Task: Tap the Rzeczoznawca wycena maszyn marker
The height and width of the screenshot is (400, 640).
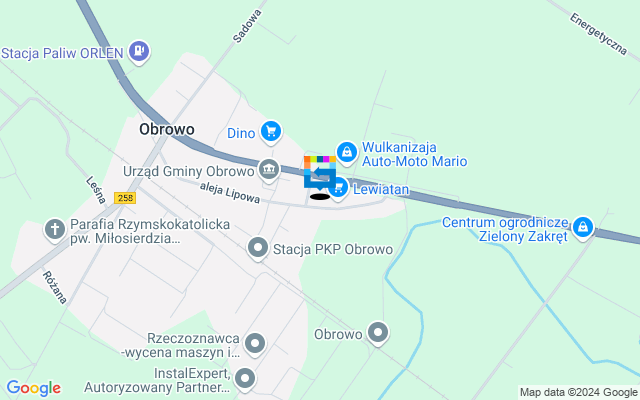Action: point(256,344)
